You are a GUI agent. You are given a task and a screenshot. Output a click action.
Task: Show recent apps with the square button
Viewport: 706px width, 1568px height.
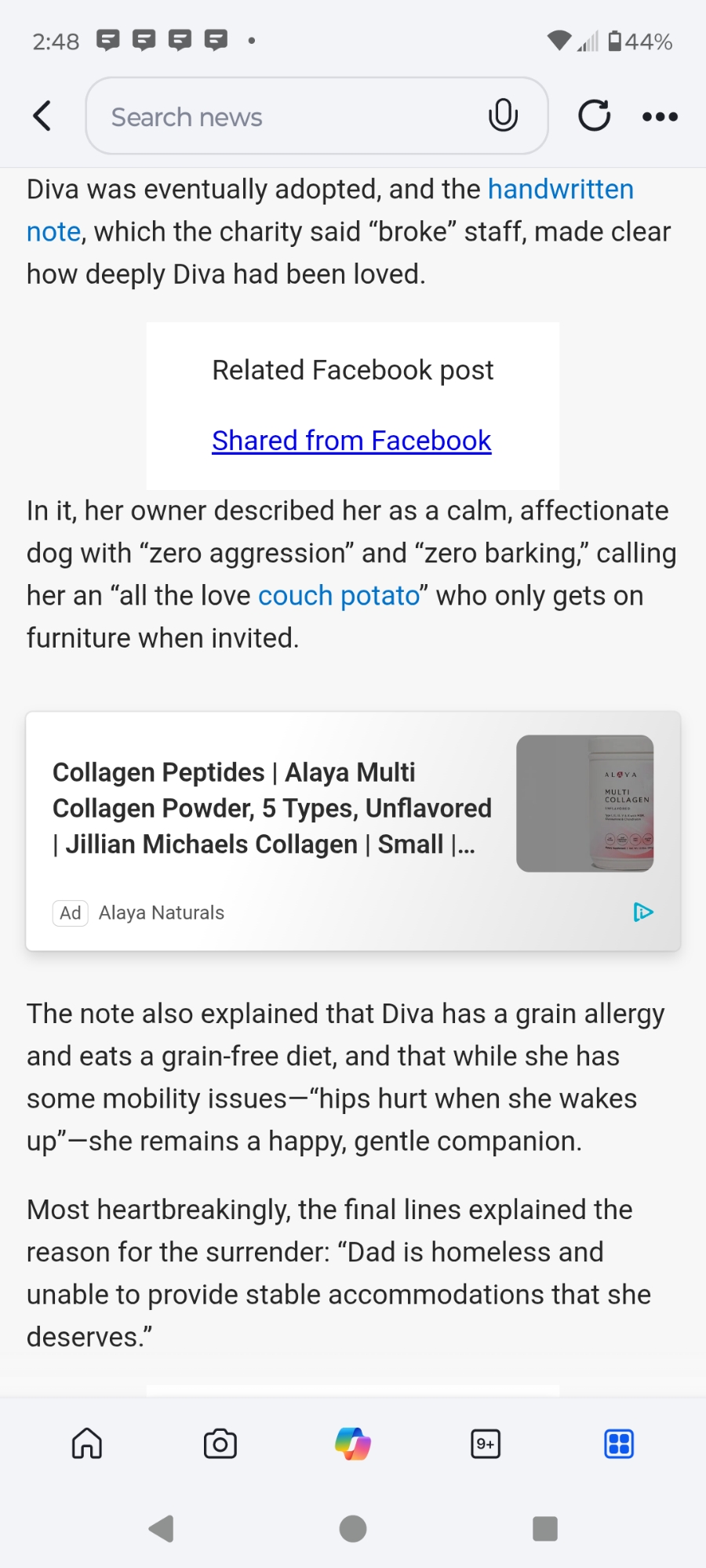coord(544,1528)
